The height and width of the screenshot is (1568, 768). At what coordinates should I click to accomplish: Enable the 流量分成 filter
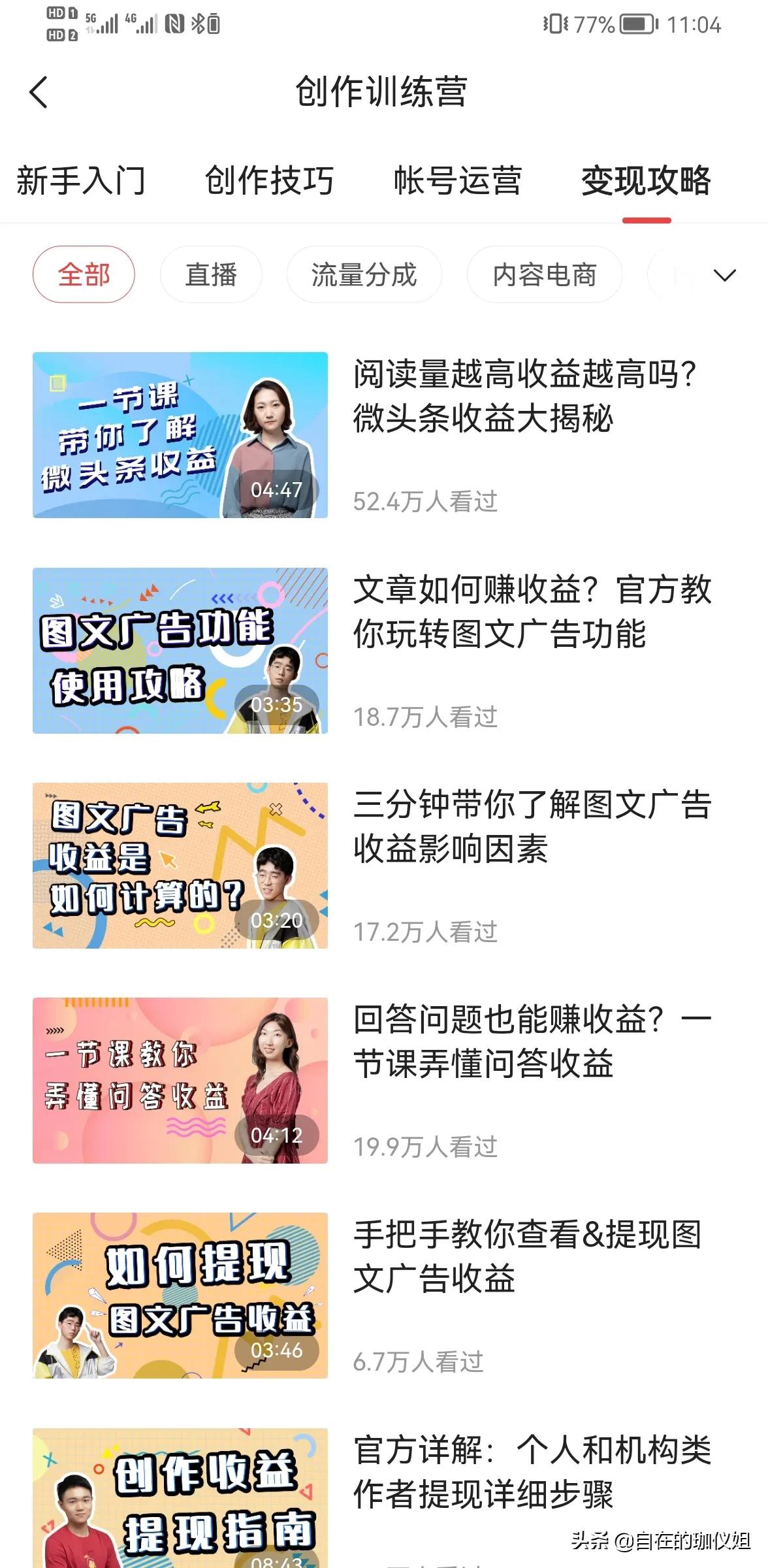tap(364, 275)
